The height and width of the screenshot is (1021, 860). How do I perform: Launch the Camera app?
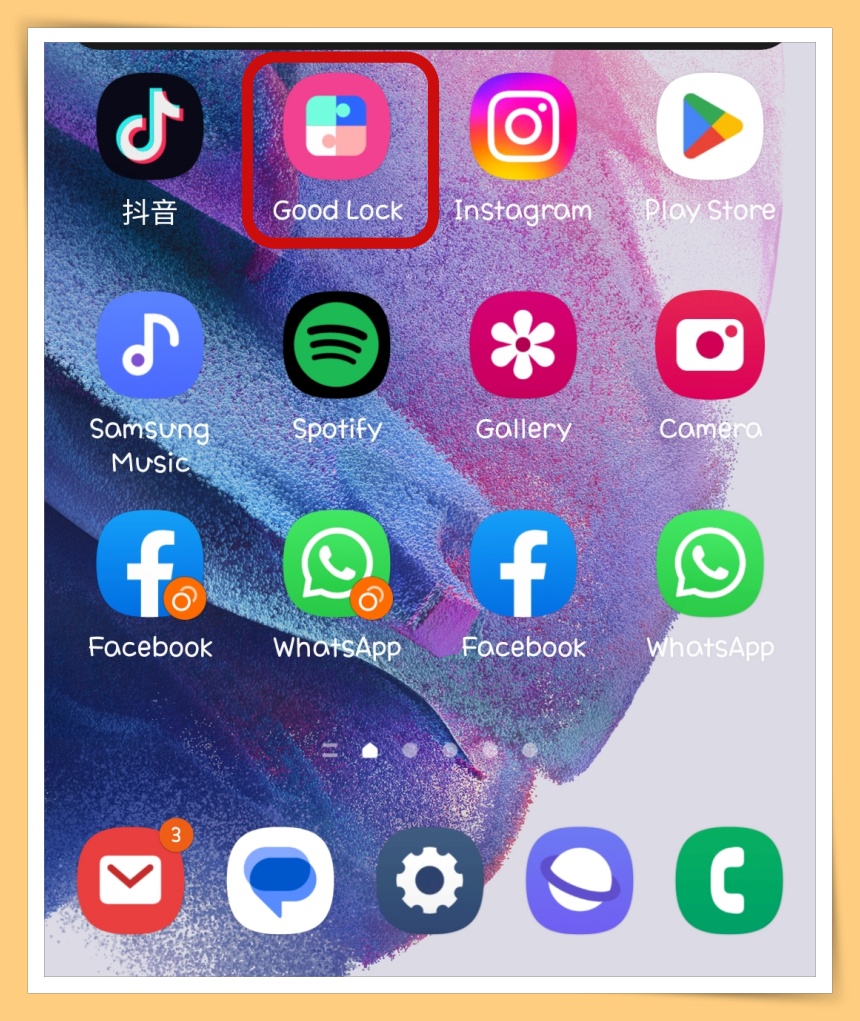710,345
